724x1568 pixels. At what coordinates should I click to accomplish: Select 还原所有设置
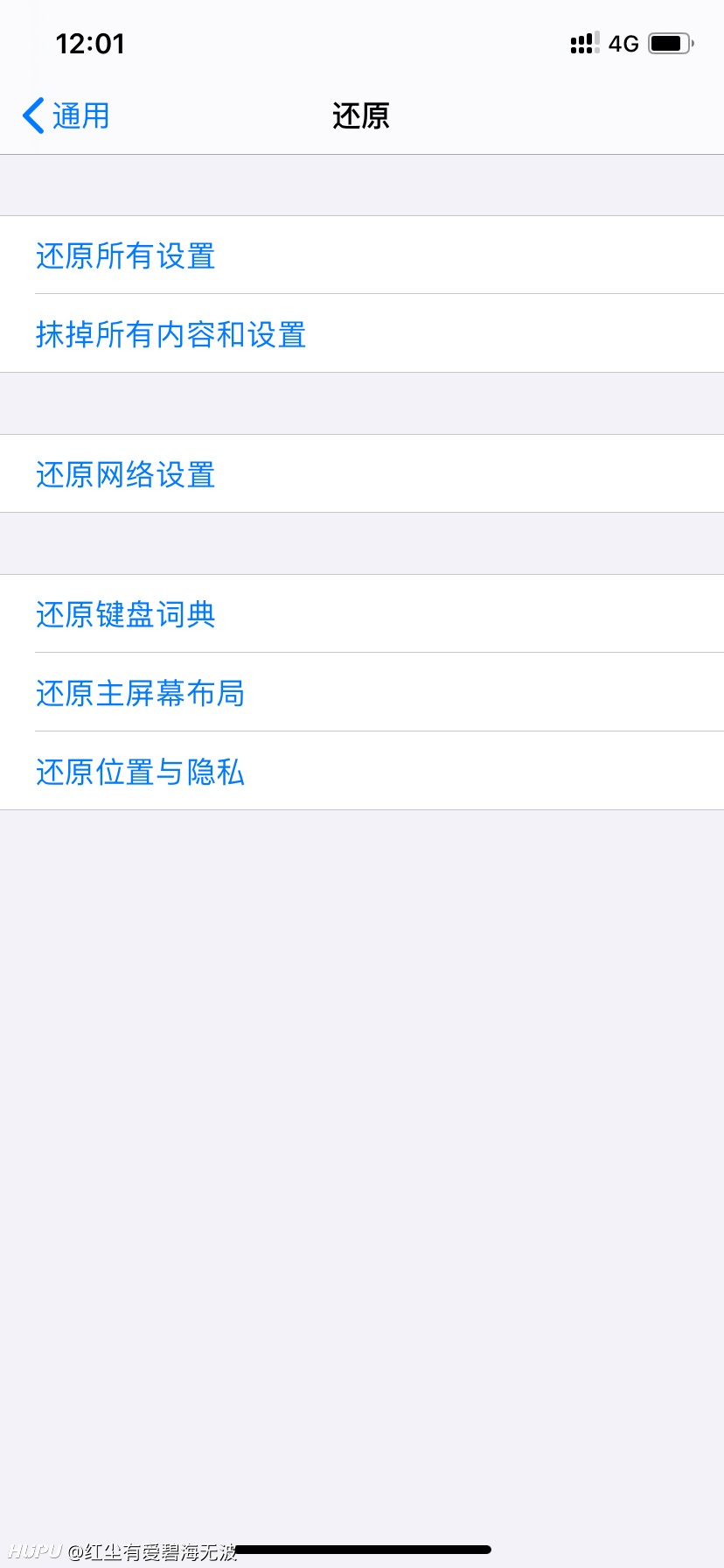click(x=362, y=255)
